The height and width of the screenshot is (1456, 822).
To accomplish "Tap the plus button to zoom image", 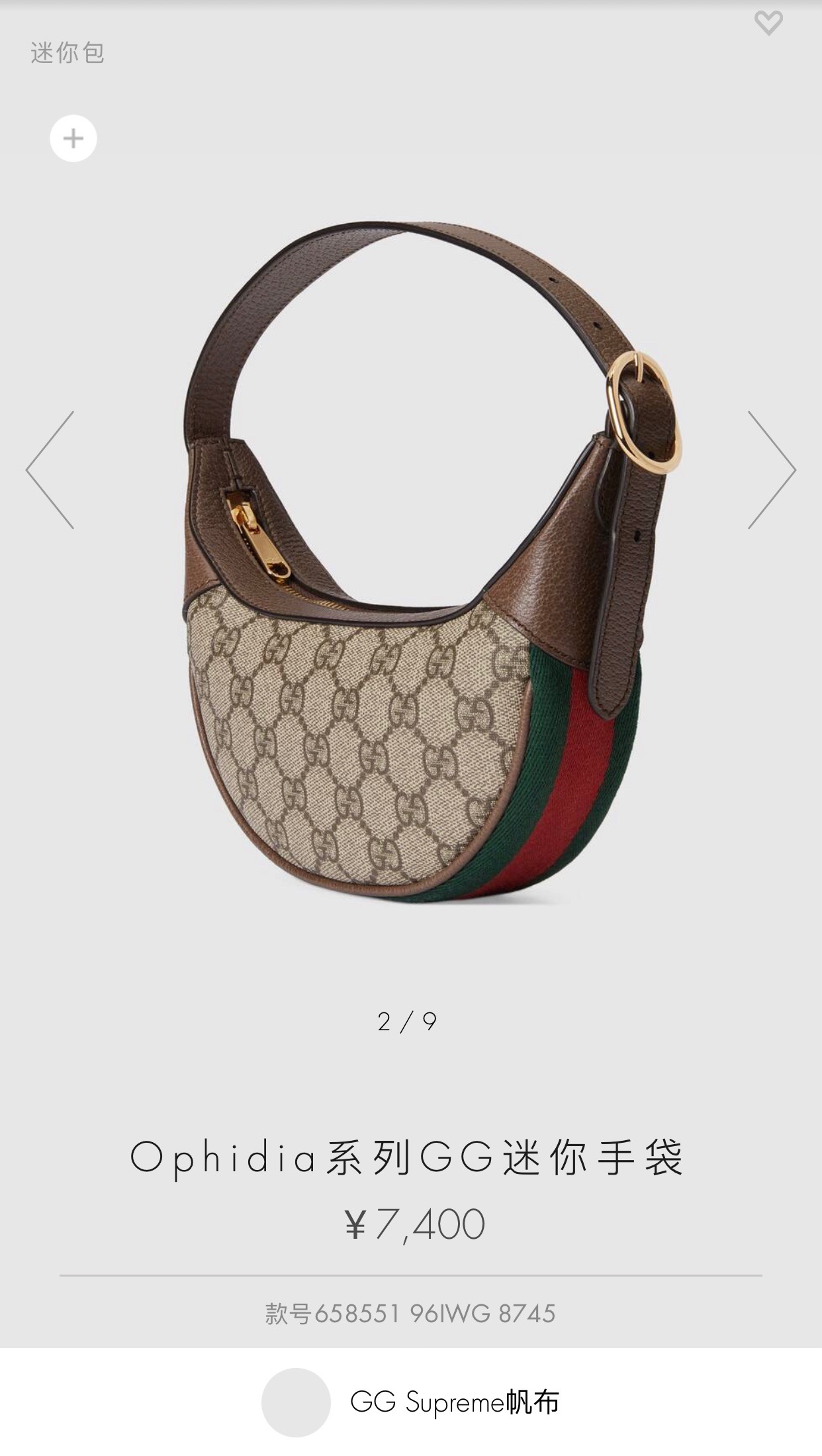I will pyautogui.click(x=73, y=138).
